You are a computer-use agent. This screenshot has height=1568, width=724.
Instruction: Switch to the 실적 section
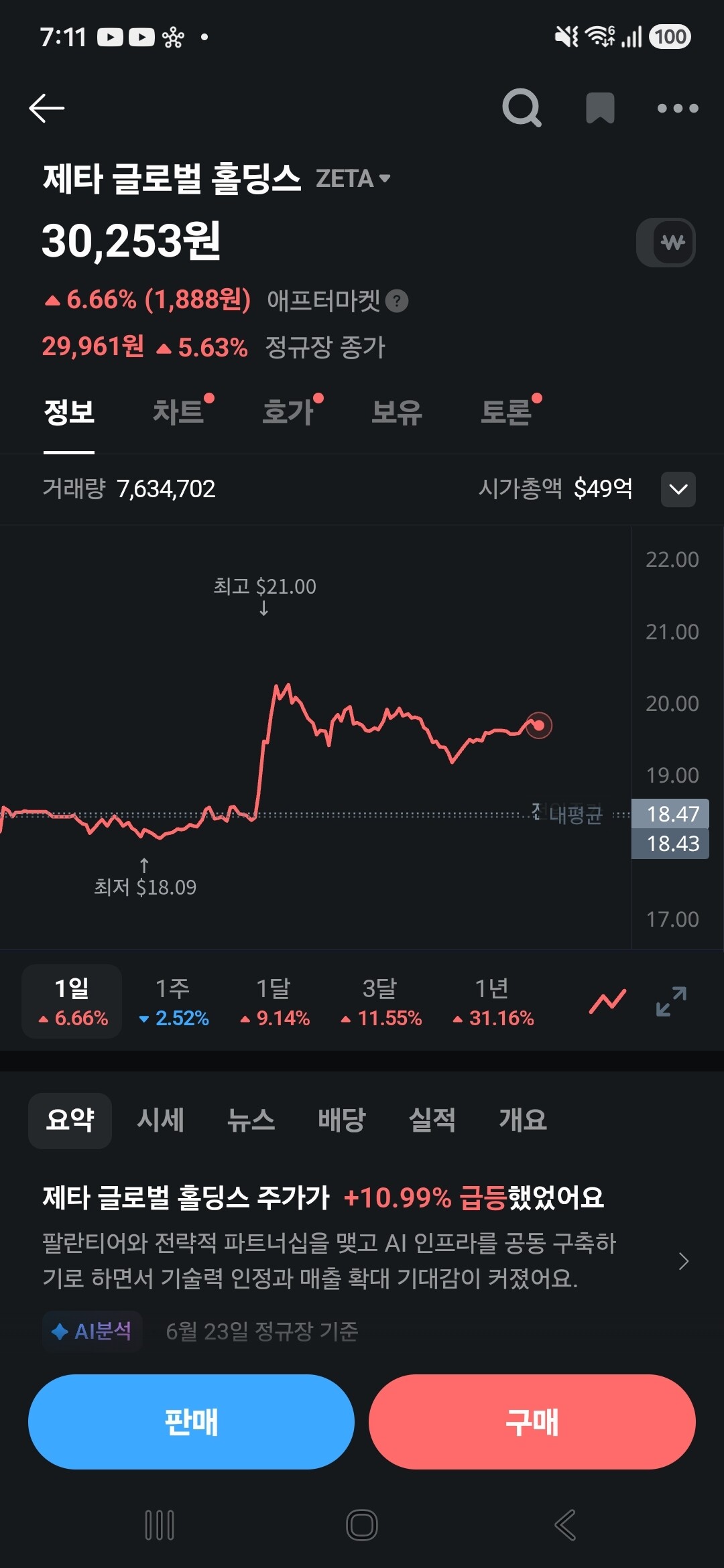tap(432, 1120)
